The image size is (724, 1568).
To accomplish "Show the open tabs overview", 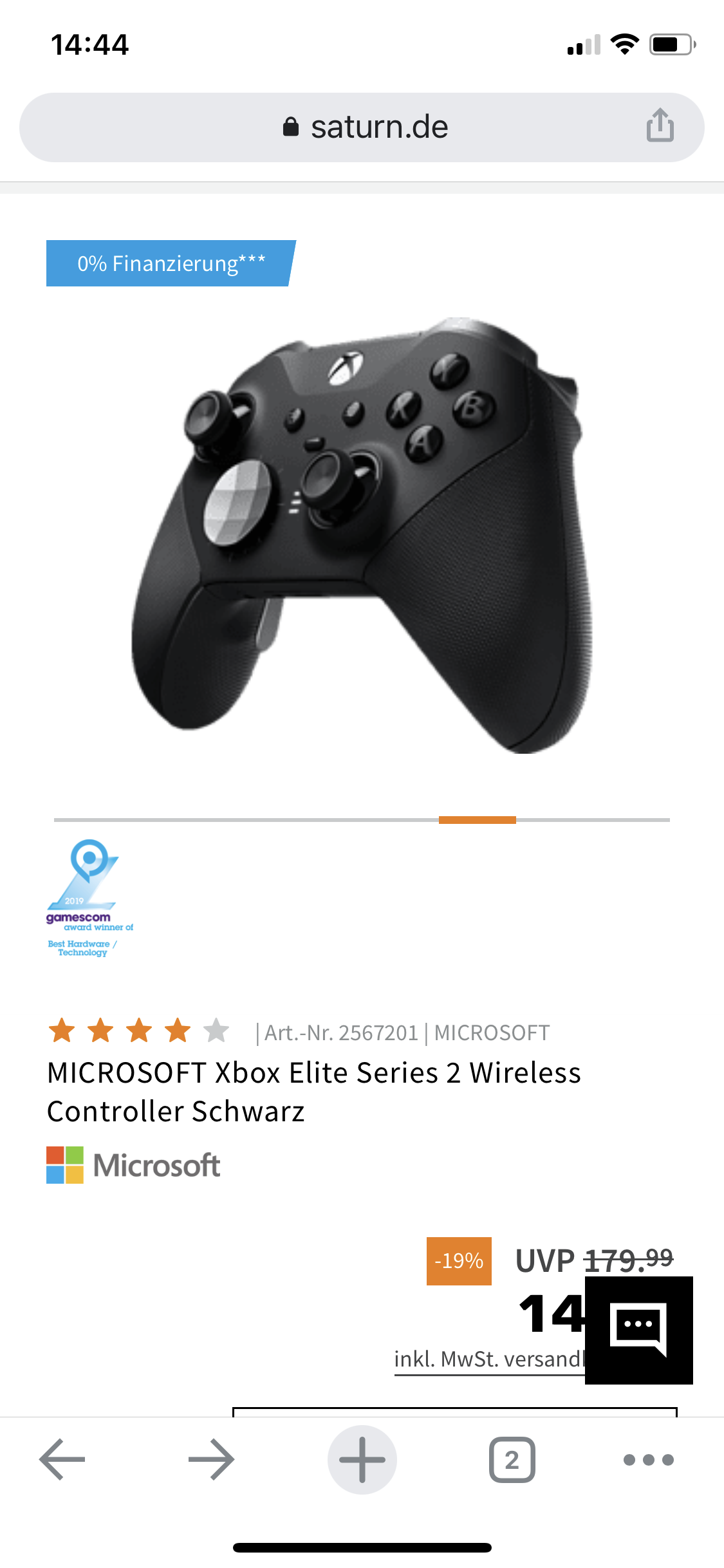I will tap(512, 1459).
